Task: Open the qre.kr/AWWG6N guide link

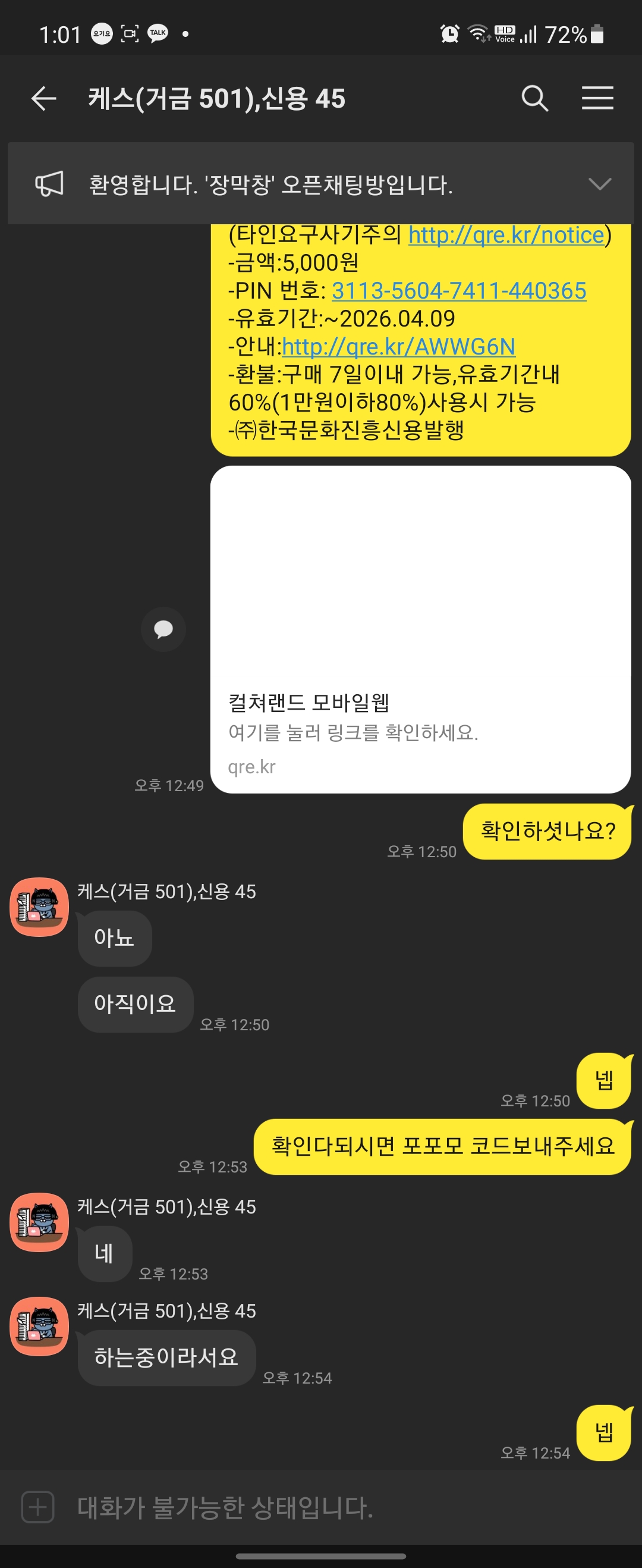Action: [x=398, y=347]
